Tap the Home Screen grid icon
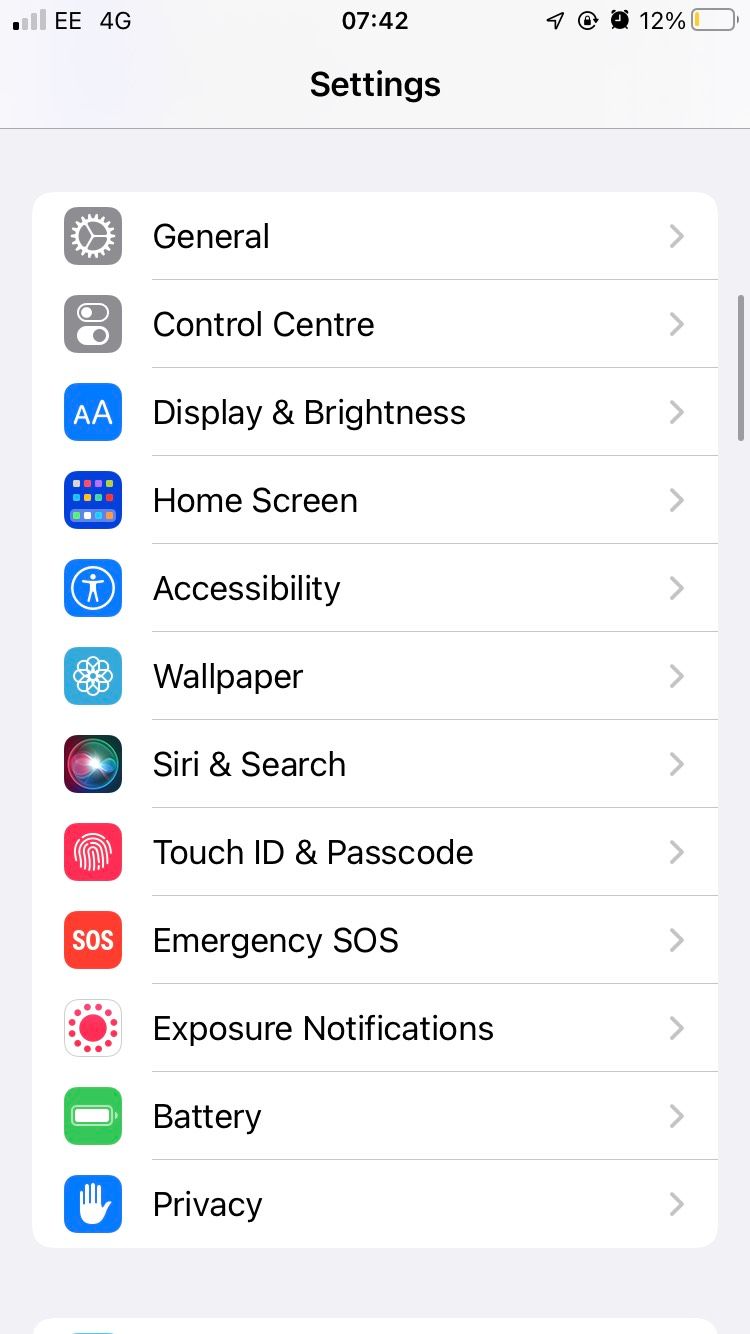 point(92,500)
